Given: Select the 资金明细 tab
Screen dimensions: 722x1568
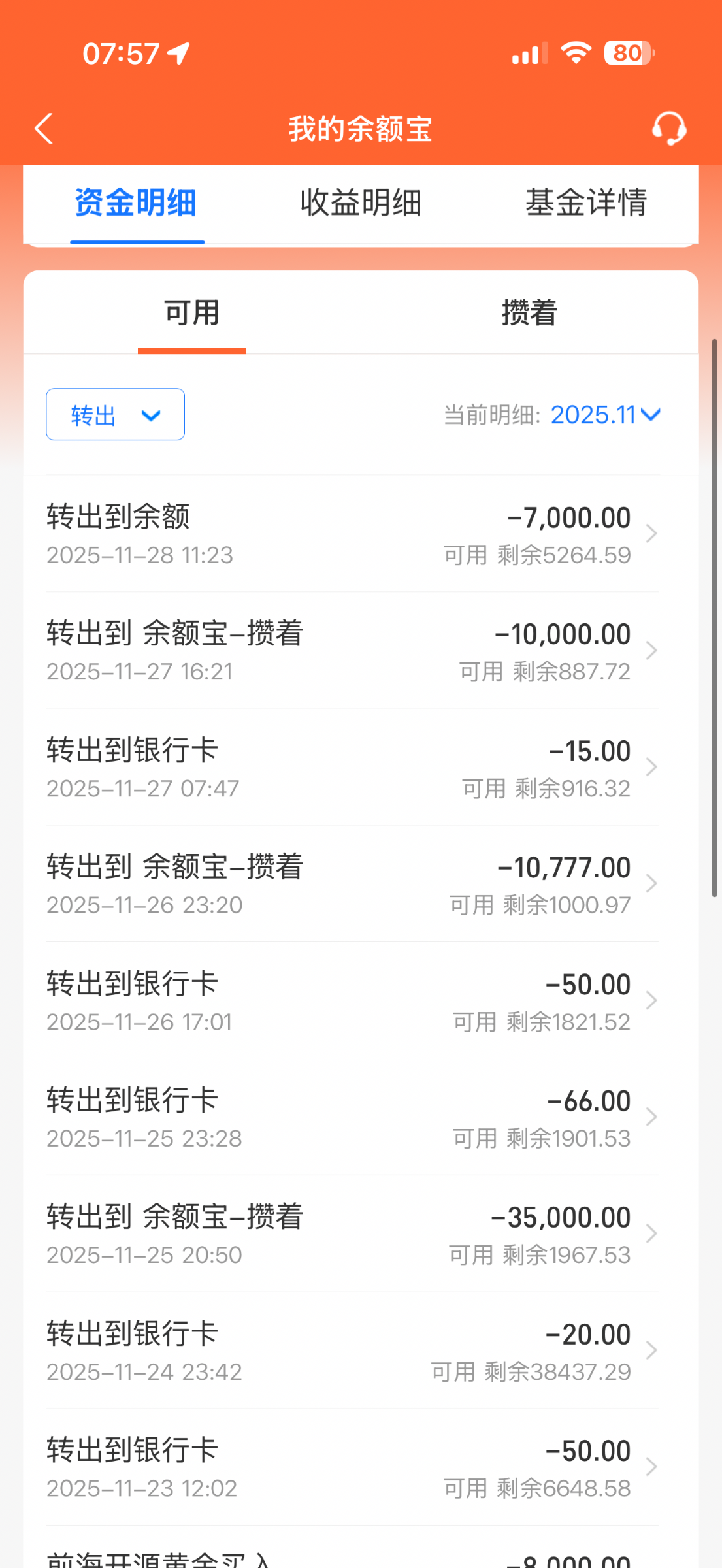Looking at the screenshot, I should [x=136, y=203].
